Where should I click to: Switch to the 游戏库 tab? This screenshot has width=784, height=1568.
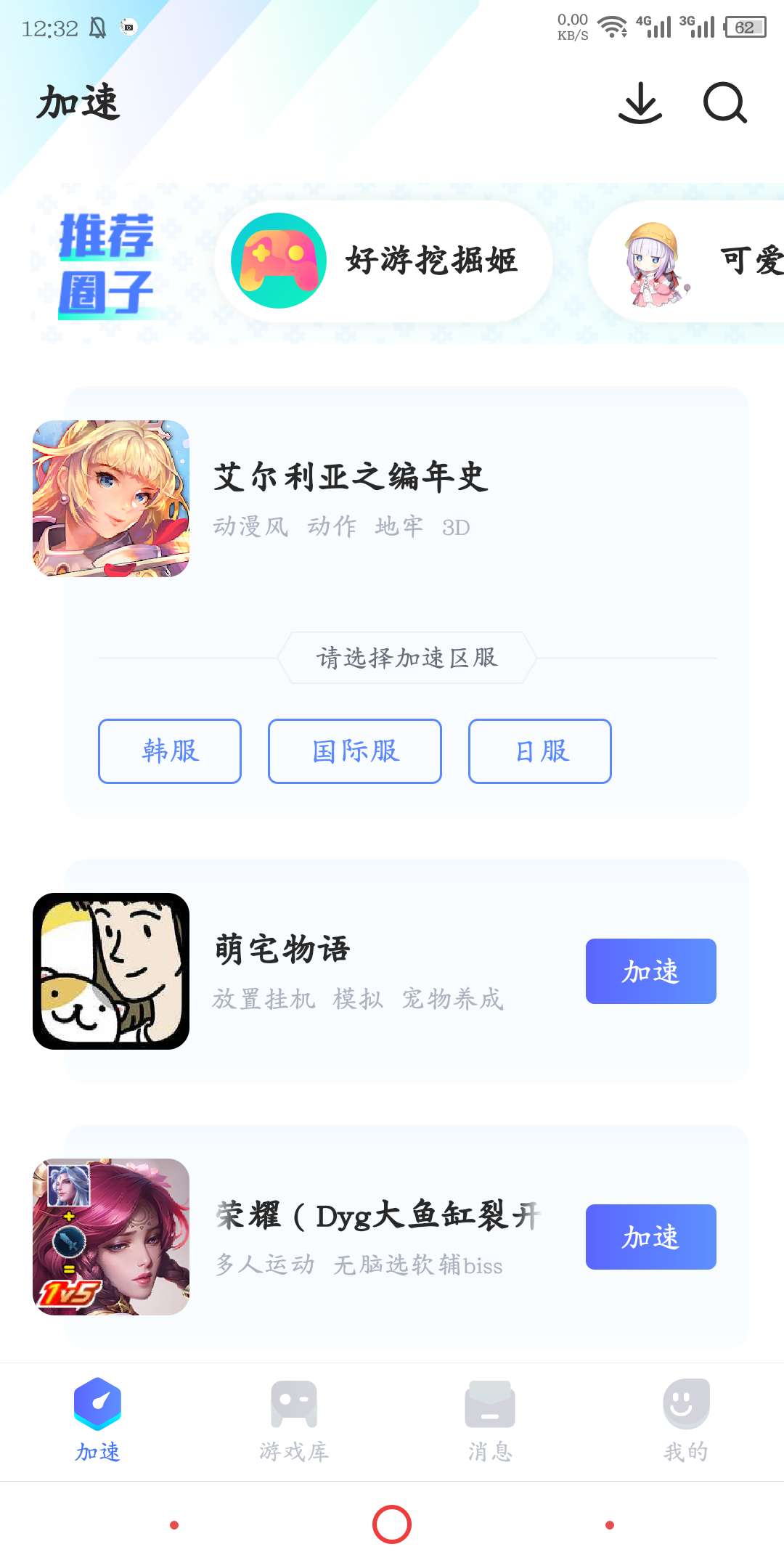coord(294,1420)
